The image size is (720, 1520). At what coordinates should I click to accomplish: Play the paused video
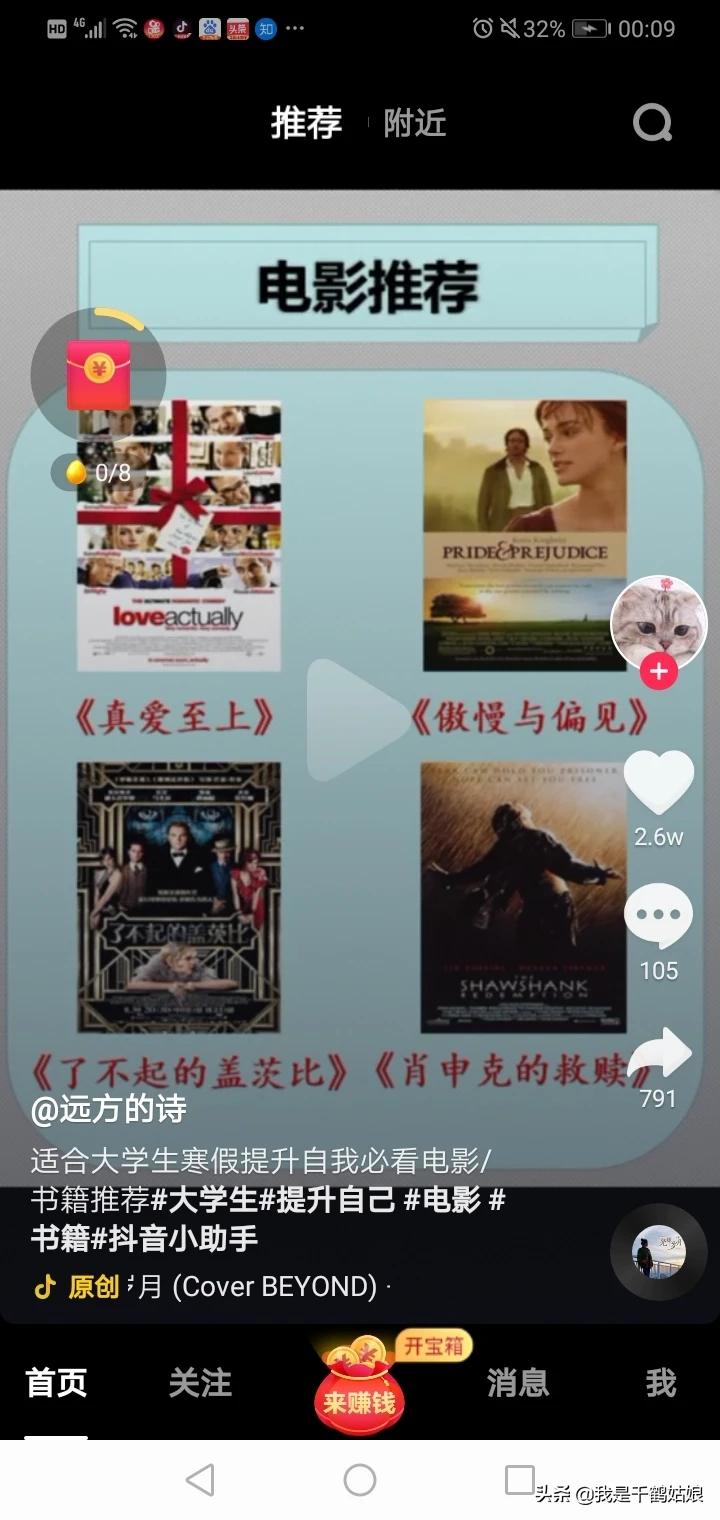click(358, 718)
